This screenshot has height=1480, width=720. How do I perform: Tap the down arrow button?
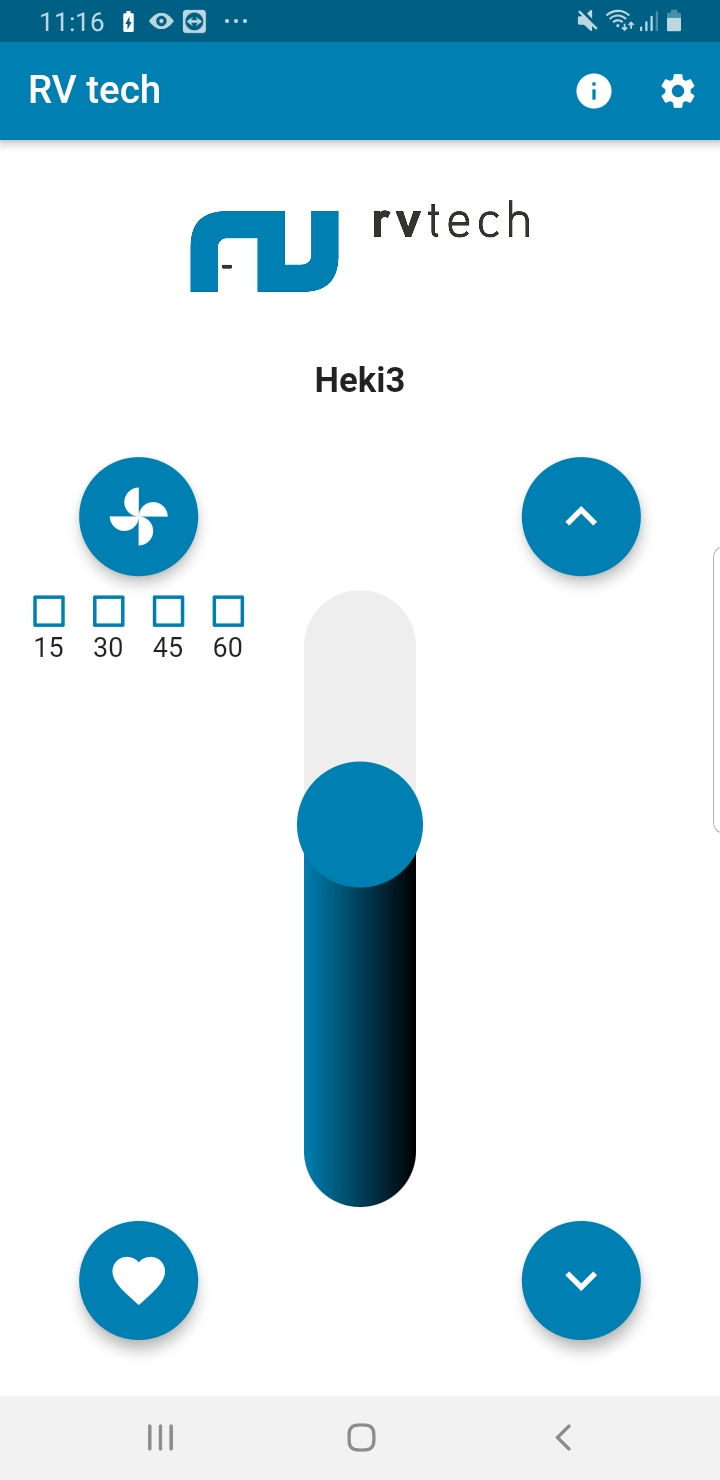[581, 1280]
